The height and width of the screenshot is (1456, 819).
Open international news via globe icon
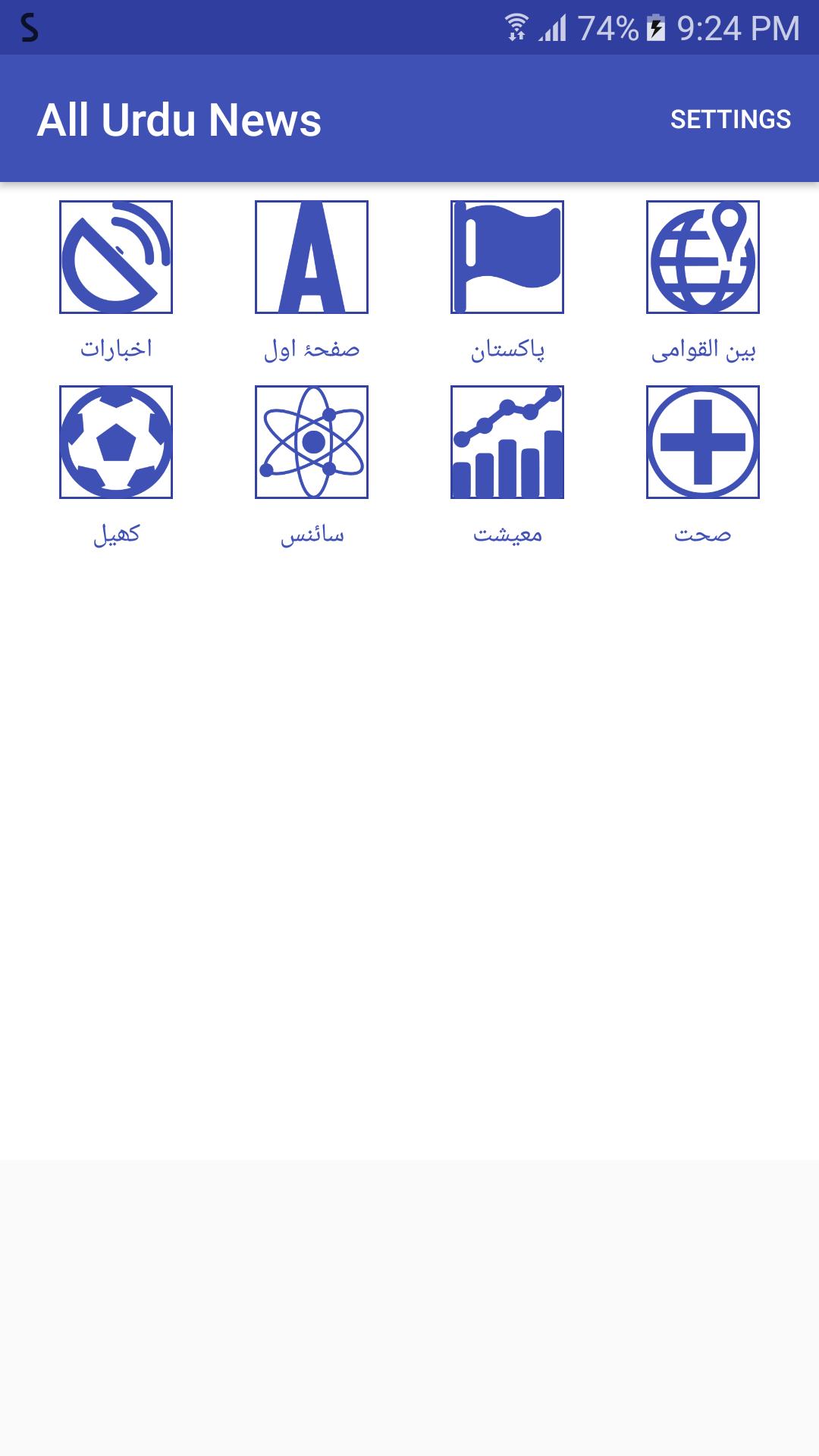coord(701,258)
